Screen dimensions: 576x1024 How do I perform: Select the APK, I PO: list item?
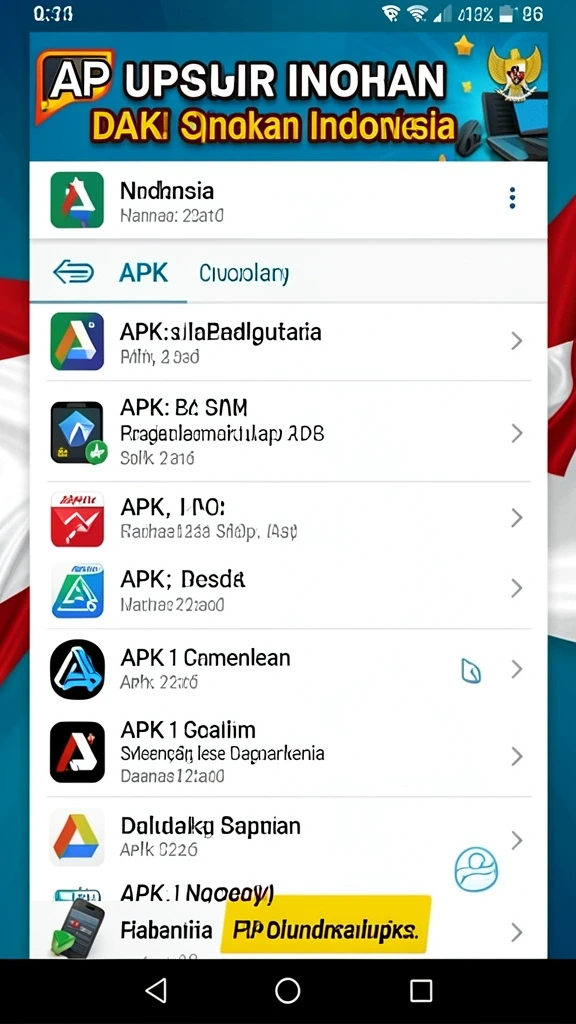288,519
